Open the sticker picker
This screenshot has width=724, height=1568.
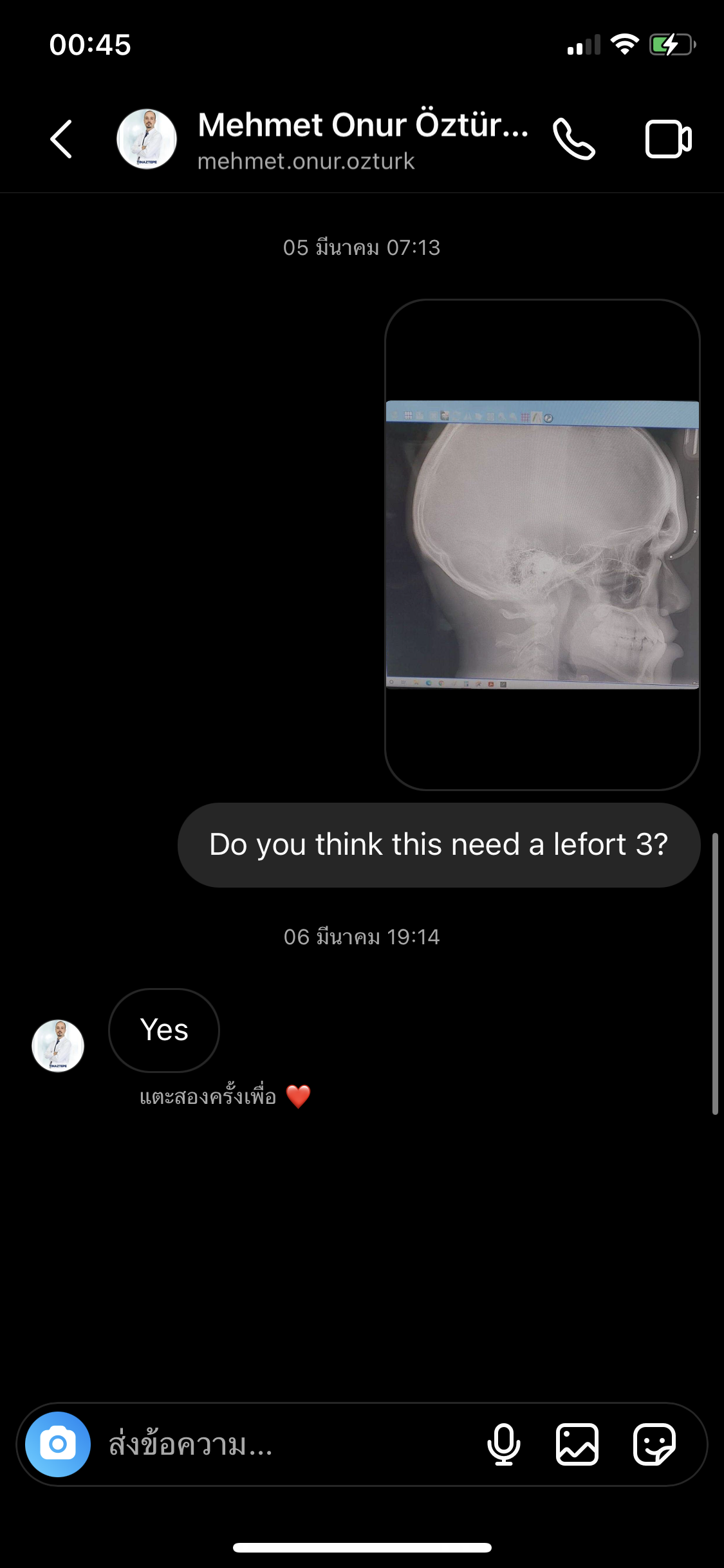654,1444
